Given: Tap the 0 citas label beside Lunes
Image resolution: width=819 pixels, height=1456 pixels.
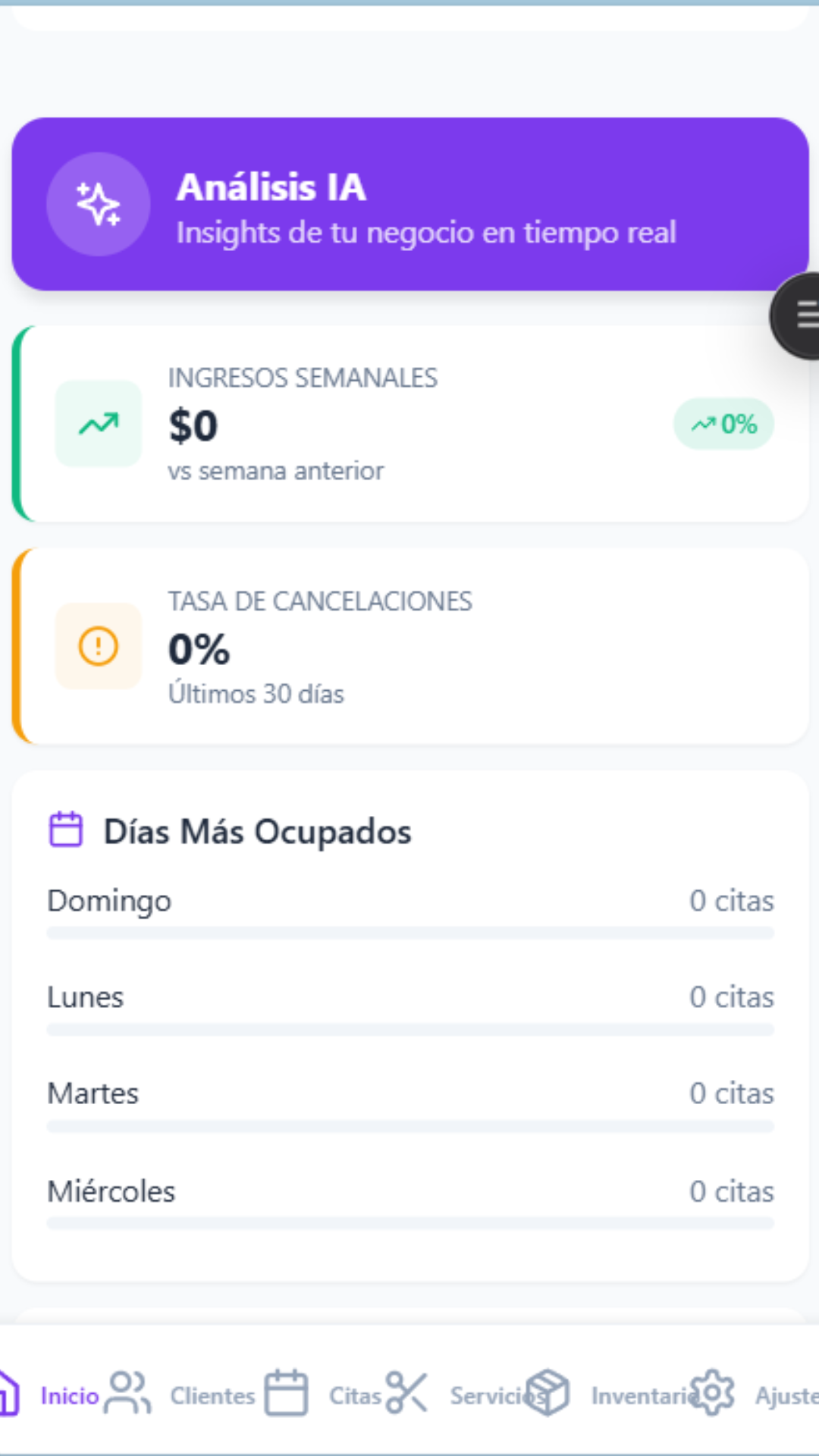Looking at the screenshot, I should click(x=730, y=997).
